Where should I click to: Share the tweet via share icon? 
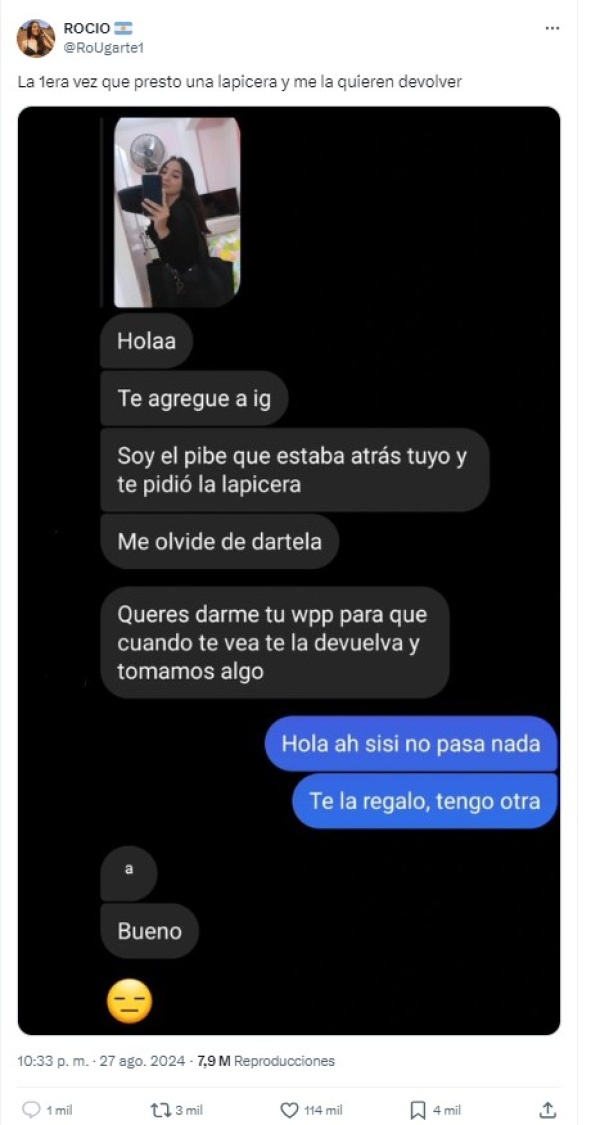point(547,1110)
